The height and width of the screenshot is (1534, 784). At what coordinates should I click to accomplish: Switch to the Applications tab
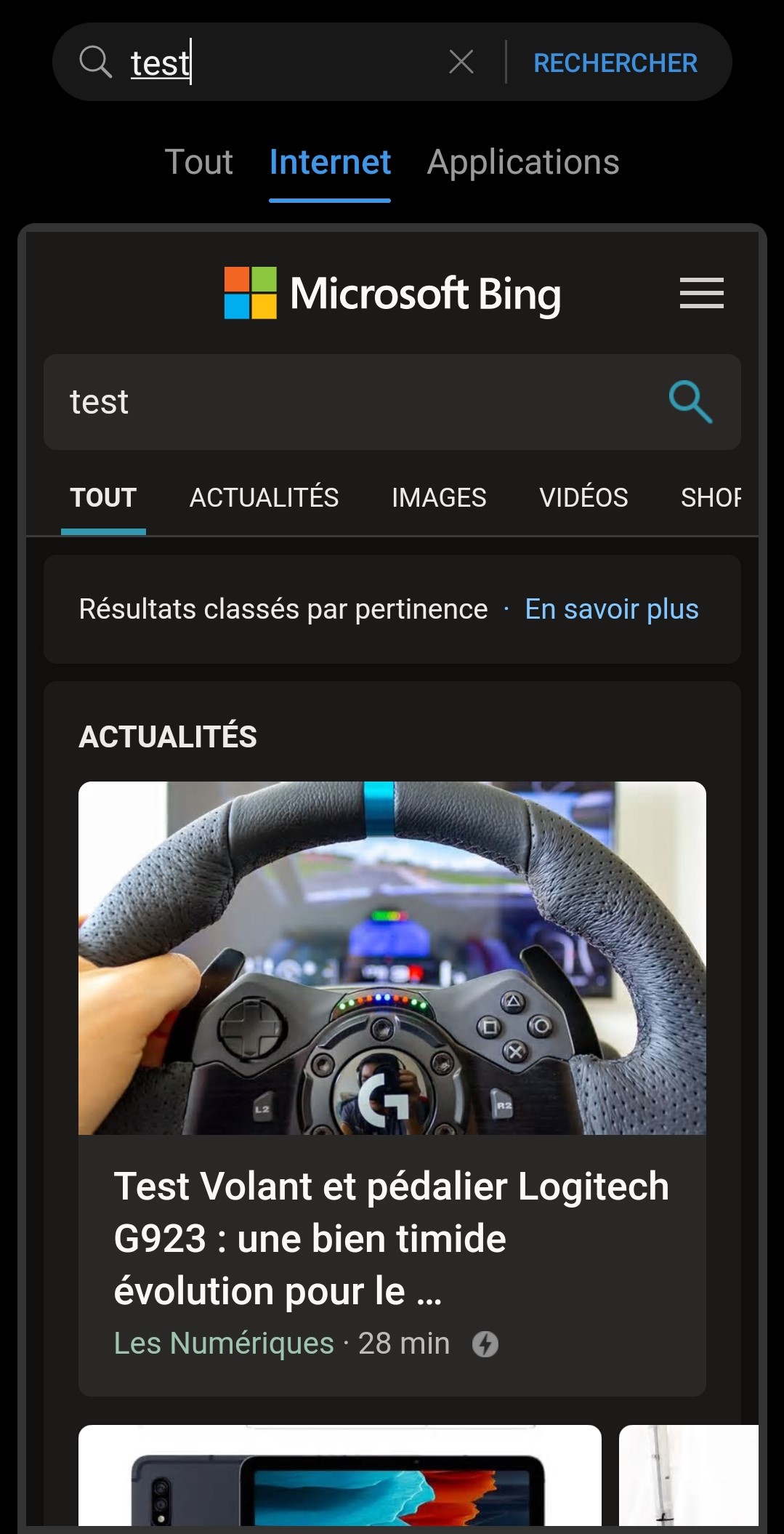coord(522,162)
